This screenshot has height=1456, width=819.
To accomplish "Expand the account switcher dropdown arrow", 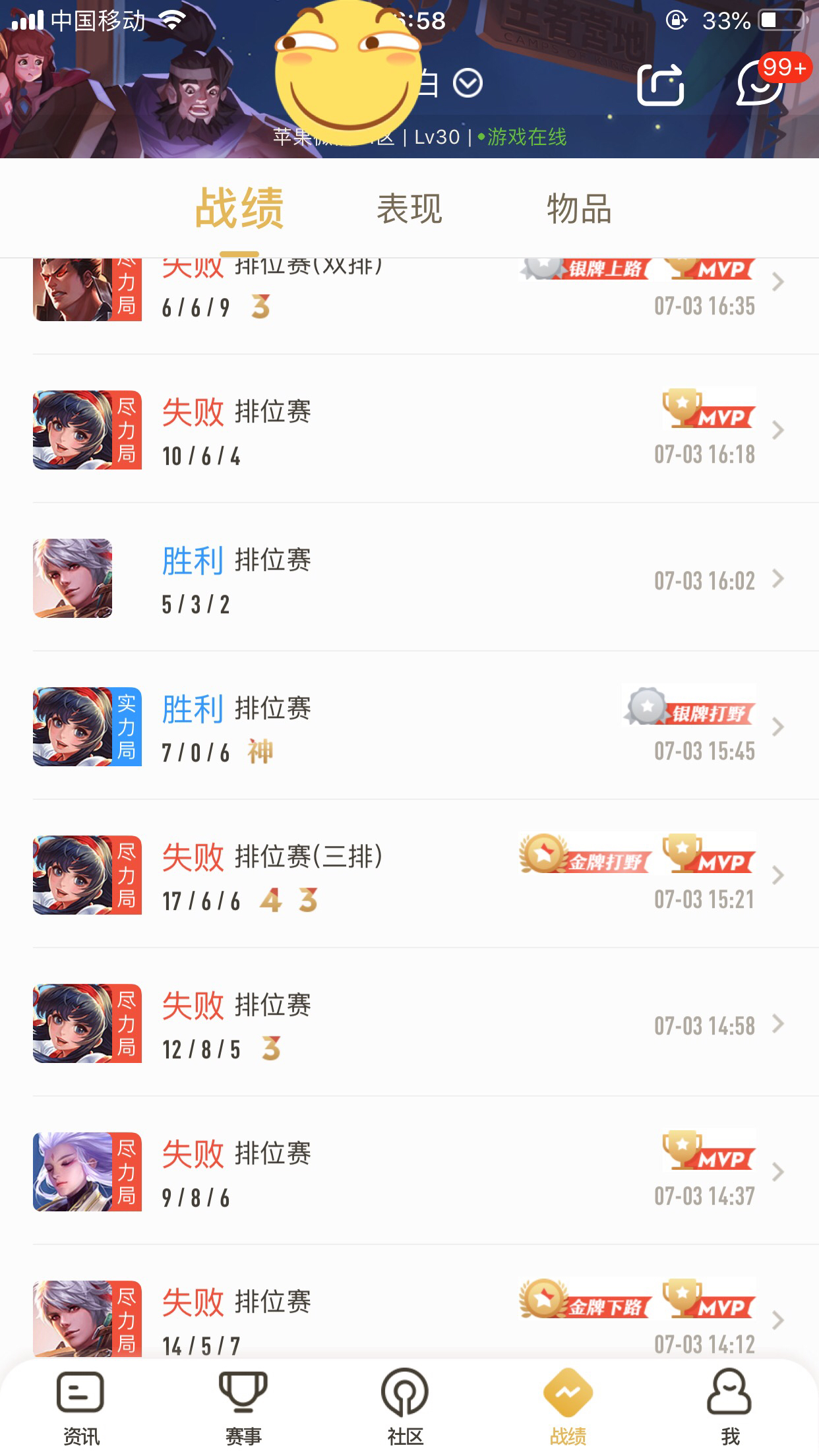I will coord(468,84).
